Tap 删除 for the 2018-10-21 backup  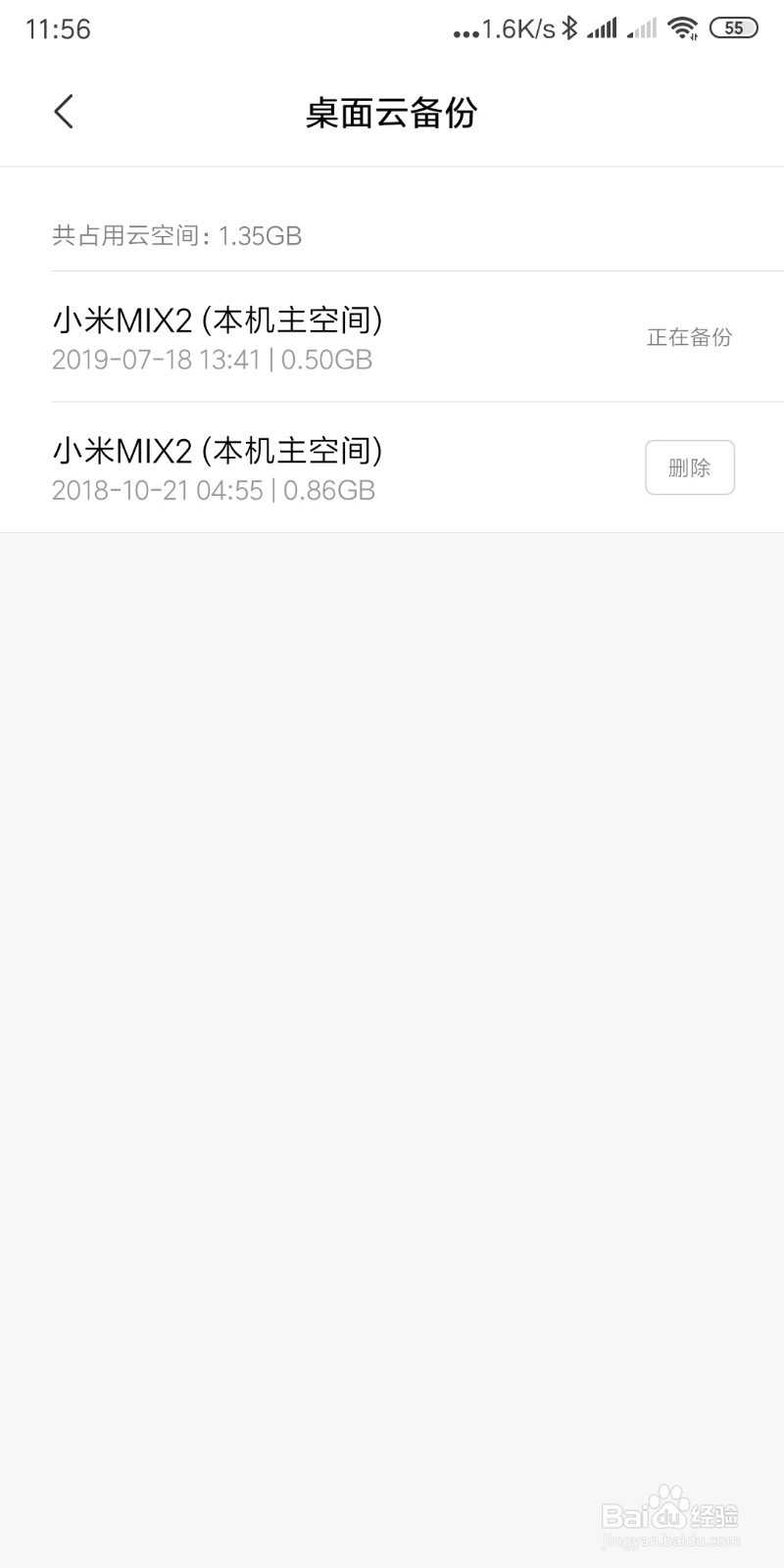point(689,467)
